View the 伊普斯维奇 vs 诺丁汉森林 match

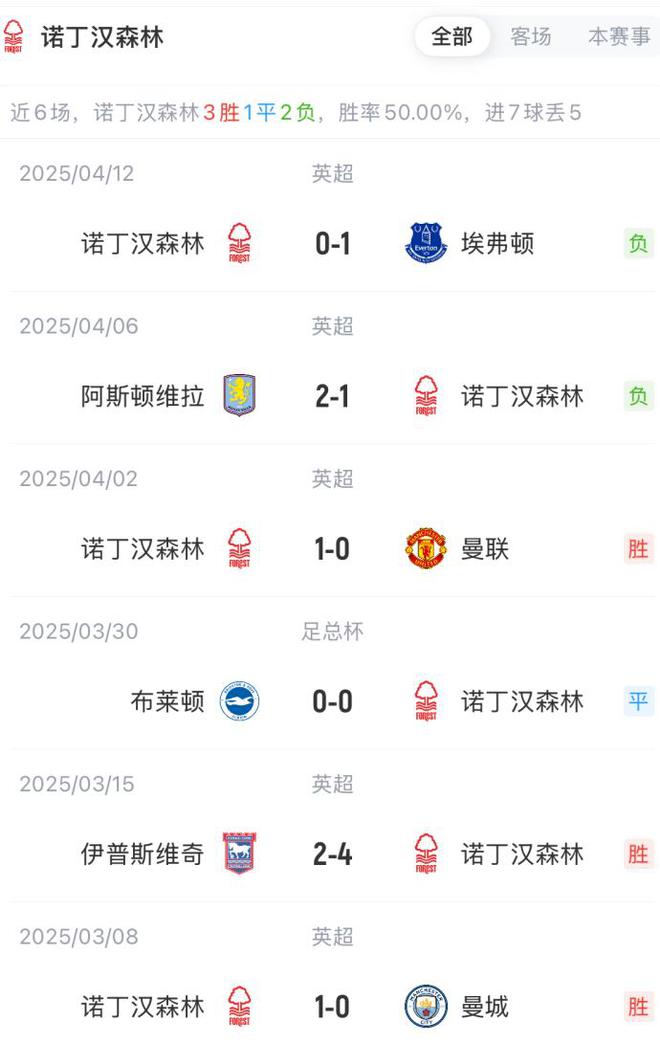pyautogui.click(x=332, y=855)
